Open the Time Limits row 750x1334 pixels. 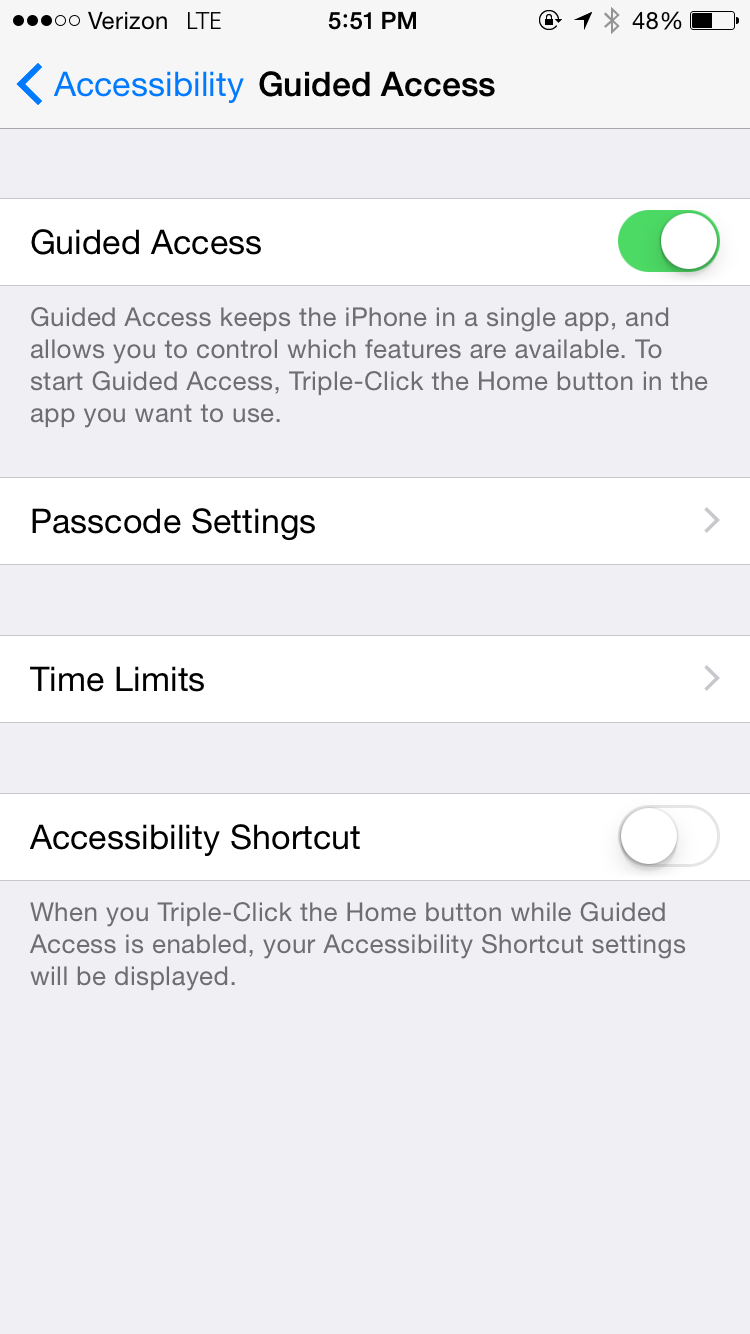[x=375, y=679]
